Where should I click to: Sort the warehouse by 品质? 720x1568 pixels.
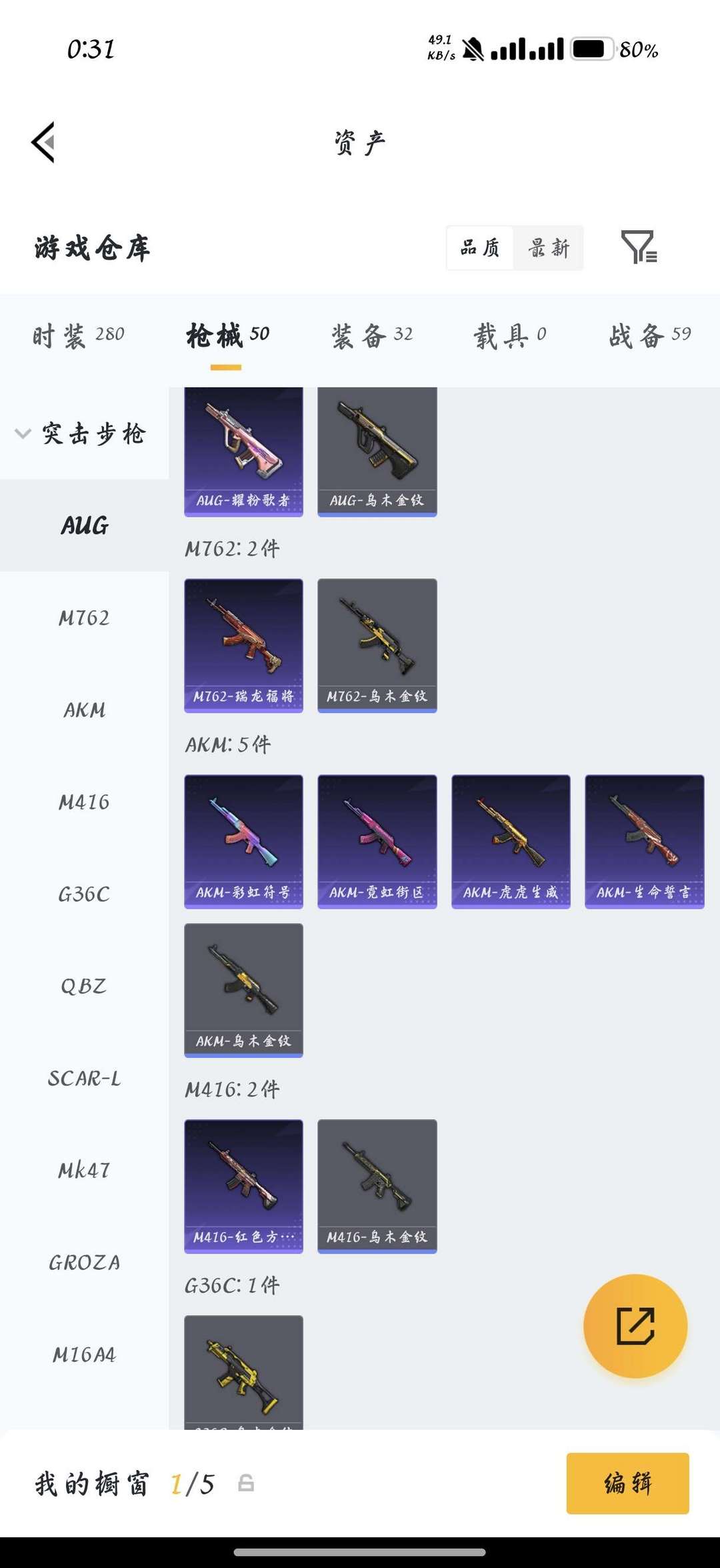click(x=480, y=248)
